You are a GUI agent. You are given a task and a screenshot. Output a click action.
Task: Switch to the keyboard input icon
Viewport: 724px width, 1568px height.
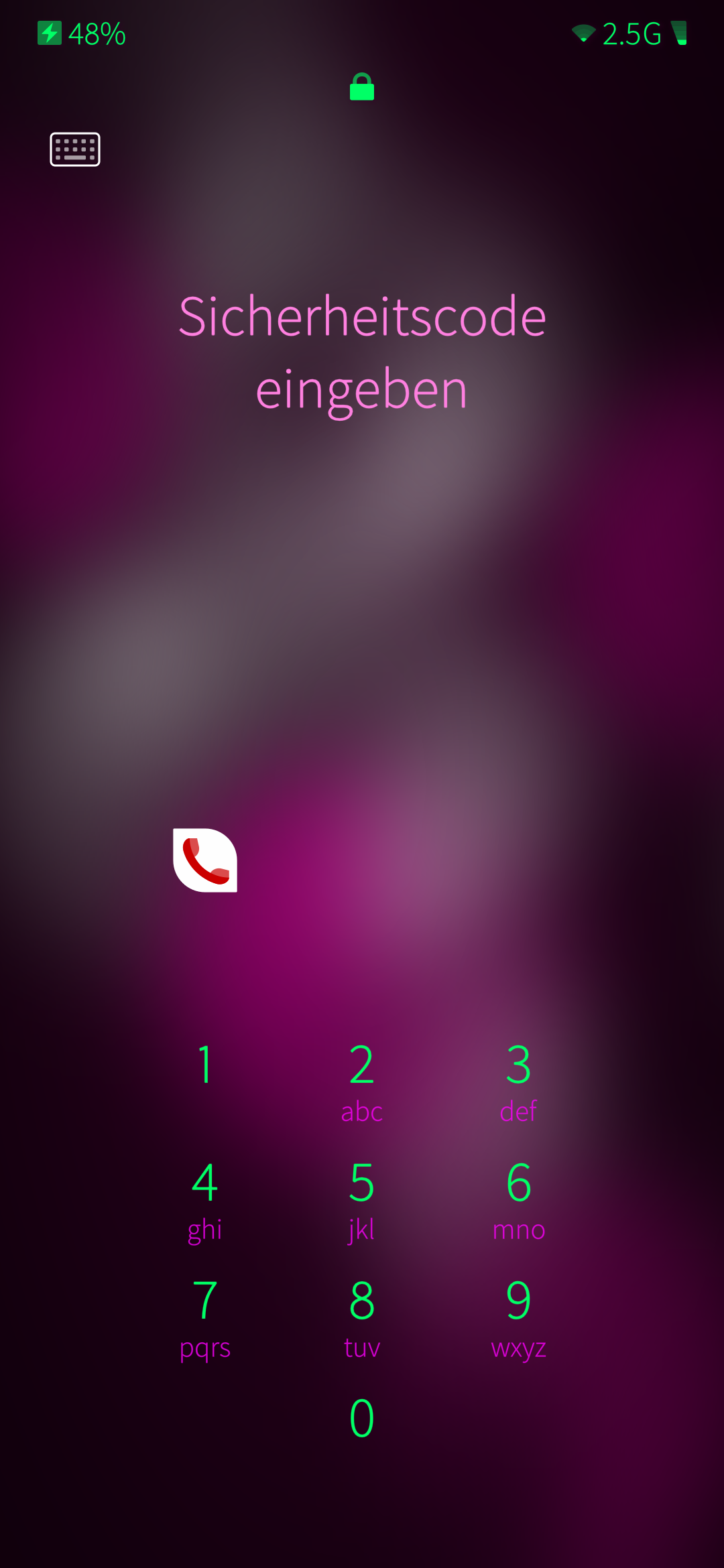pos(75,149)
